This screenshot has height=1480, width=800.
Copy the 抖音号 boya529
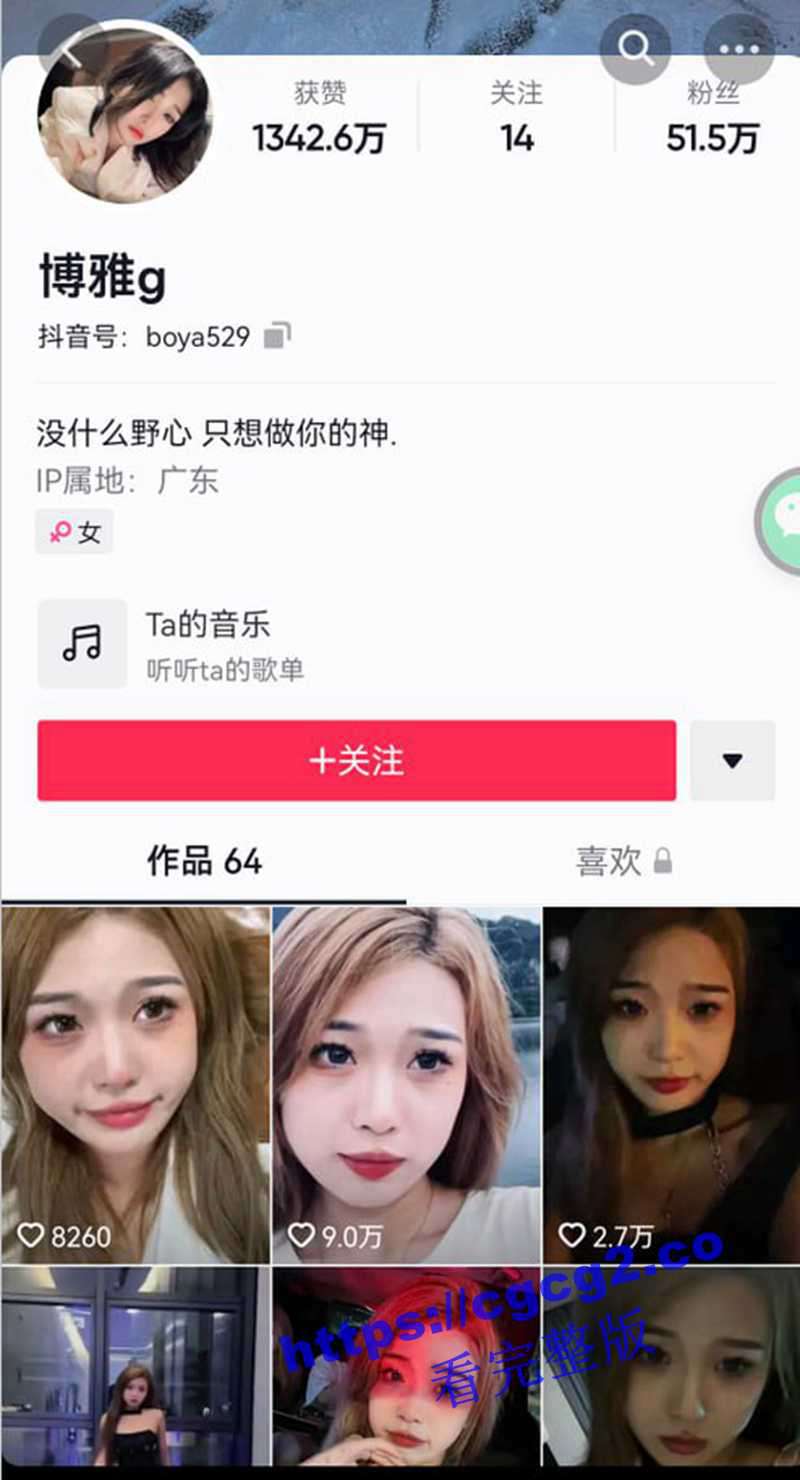click(x=277, y=336)
